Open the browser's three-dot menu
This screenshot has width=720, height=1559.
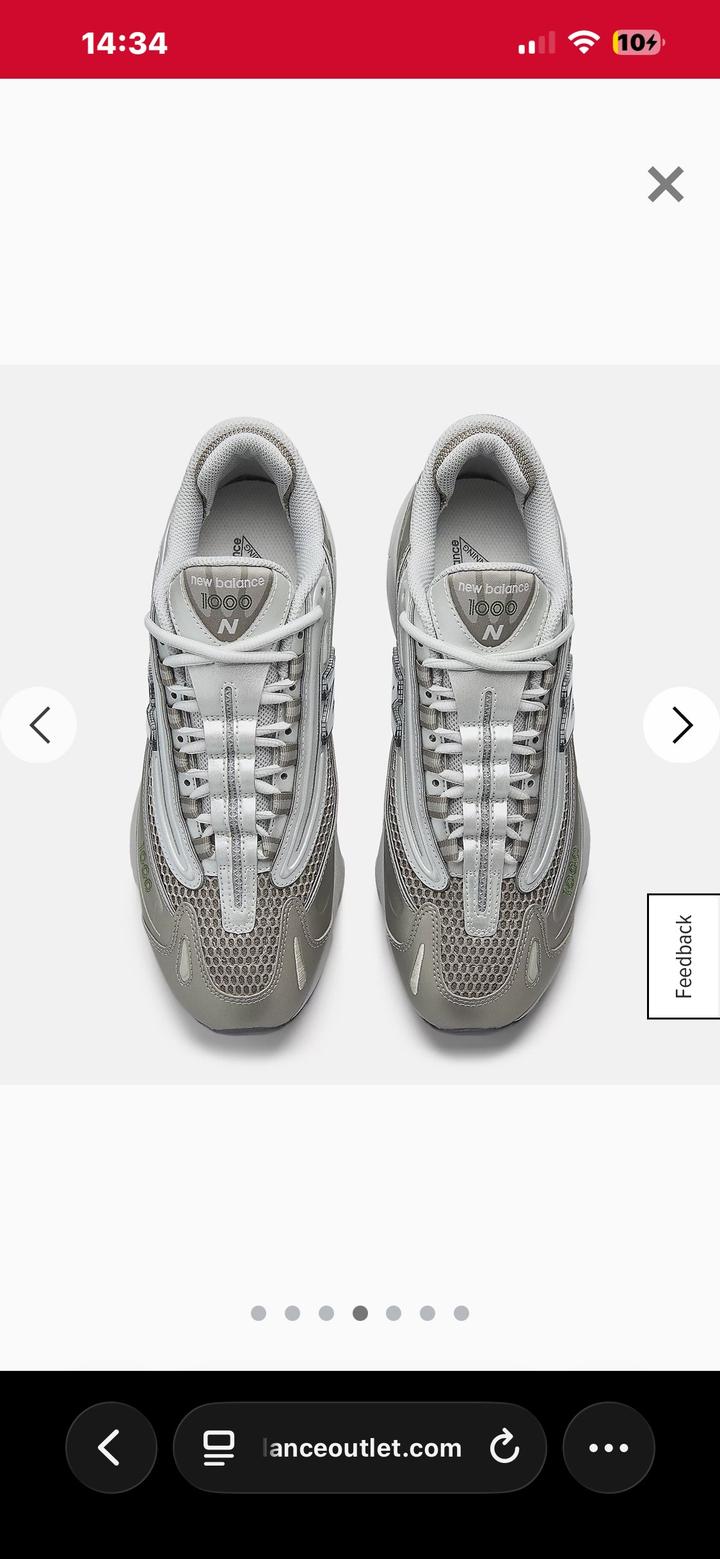point(608,1447)
